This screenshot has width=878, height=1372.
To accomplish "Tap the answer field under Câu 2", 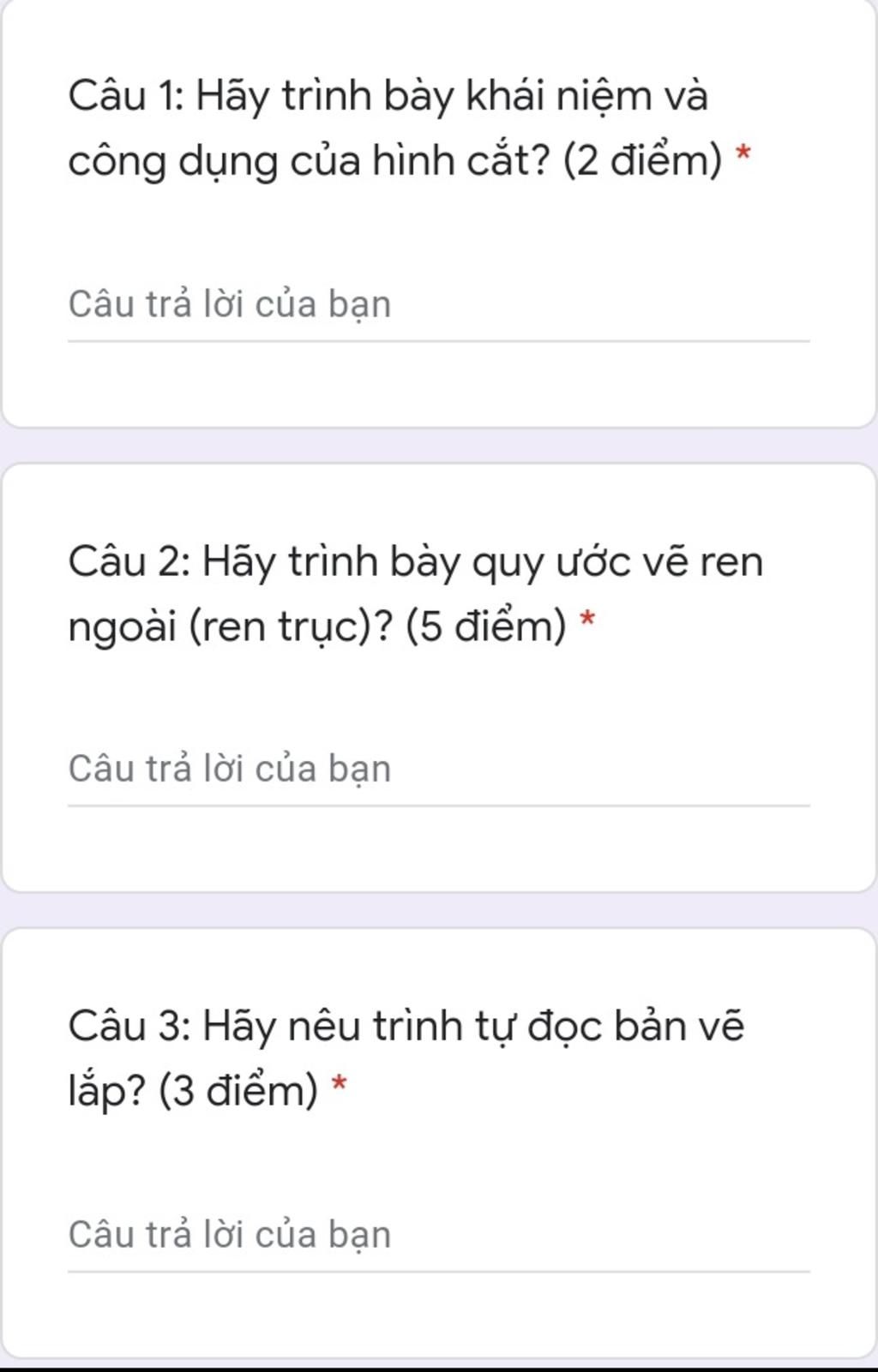I will click(x=437, y=770).
